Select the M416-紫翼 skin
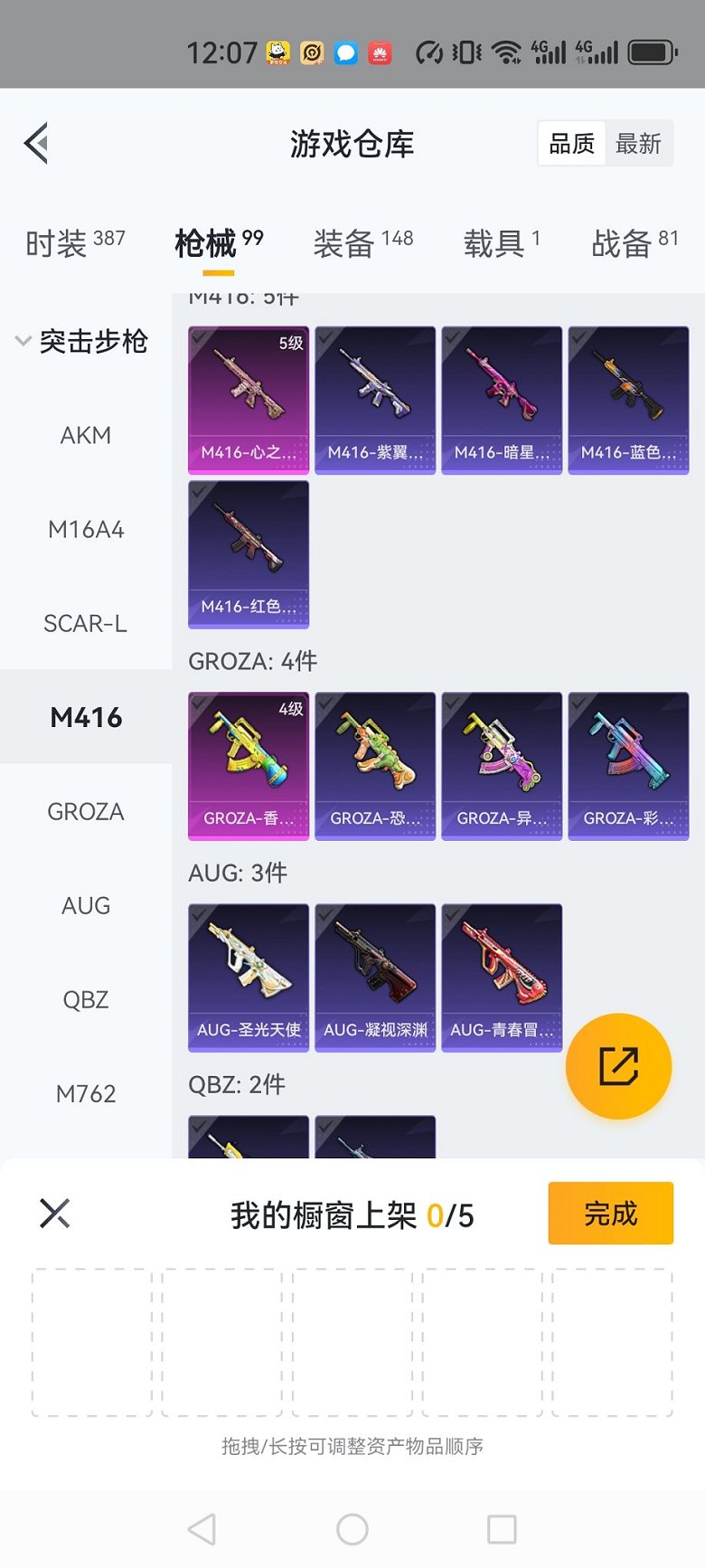The width and height of the screenshot is (705, 1568). click(x=375, y=400)
